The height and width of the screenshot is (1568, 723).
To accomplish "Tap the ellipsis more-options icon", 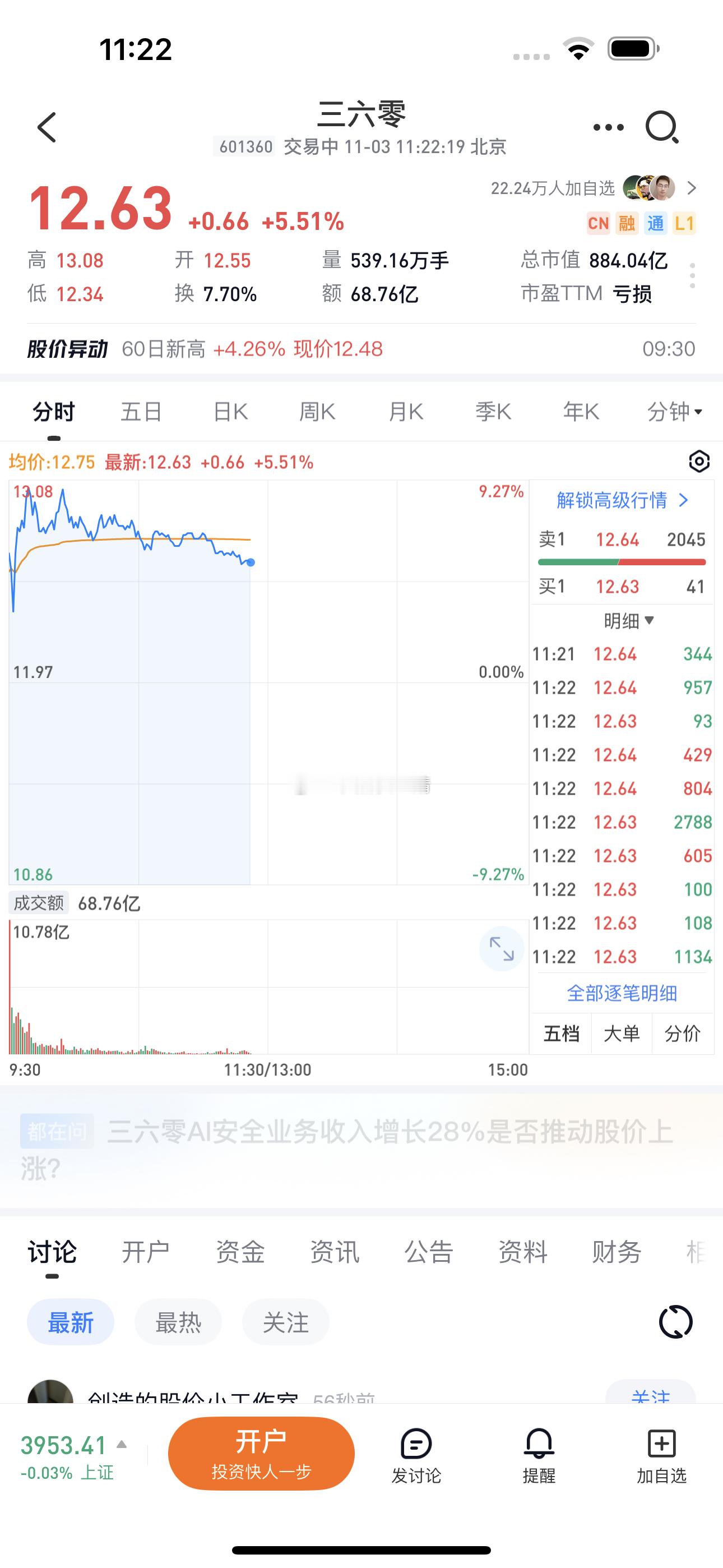I will tap(606, 127).
